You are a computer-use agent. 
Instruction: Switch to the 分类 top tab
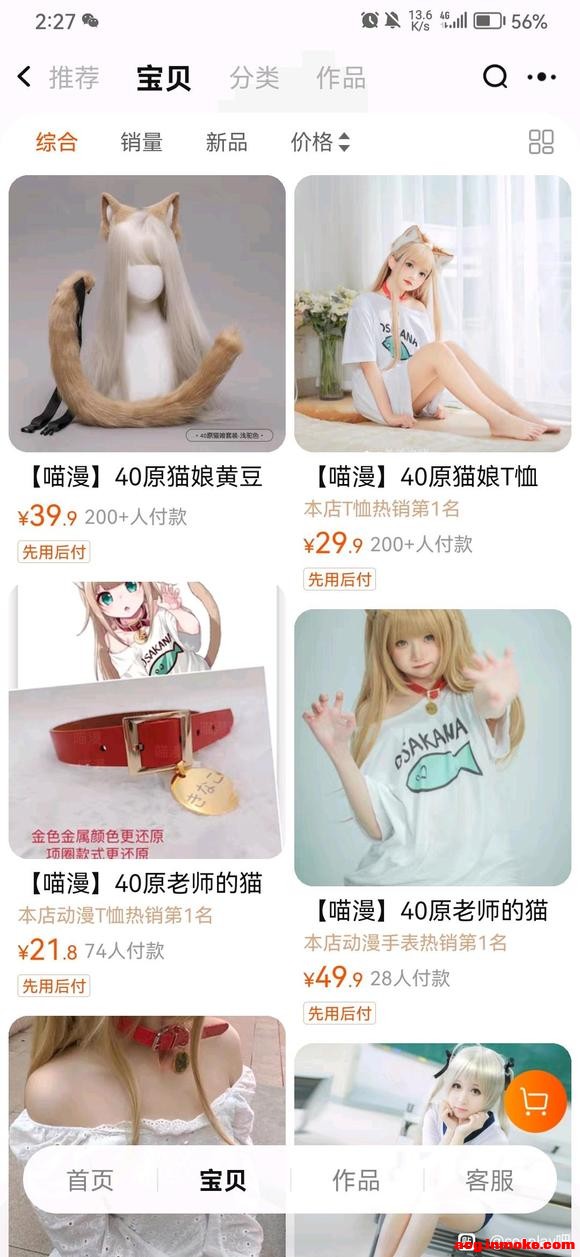[x=254, y=78]
